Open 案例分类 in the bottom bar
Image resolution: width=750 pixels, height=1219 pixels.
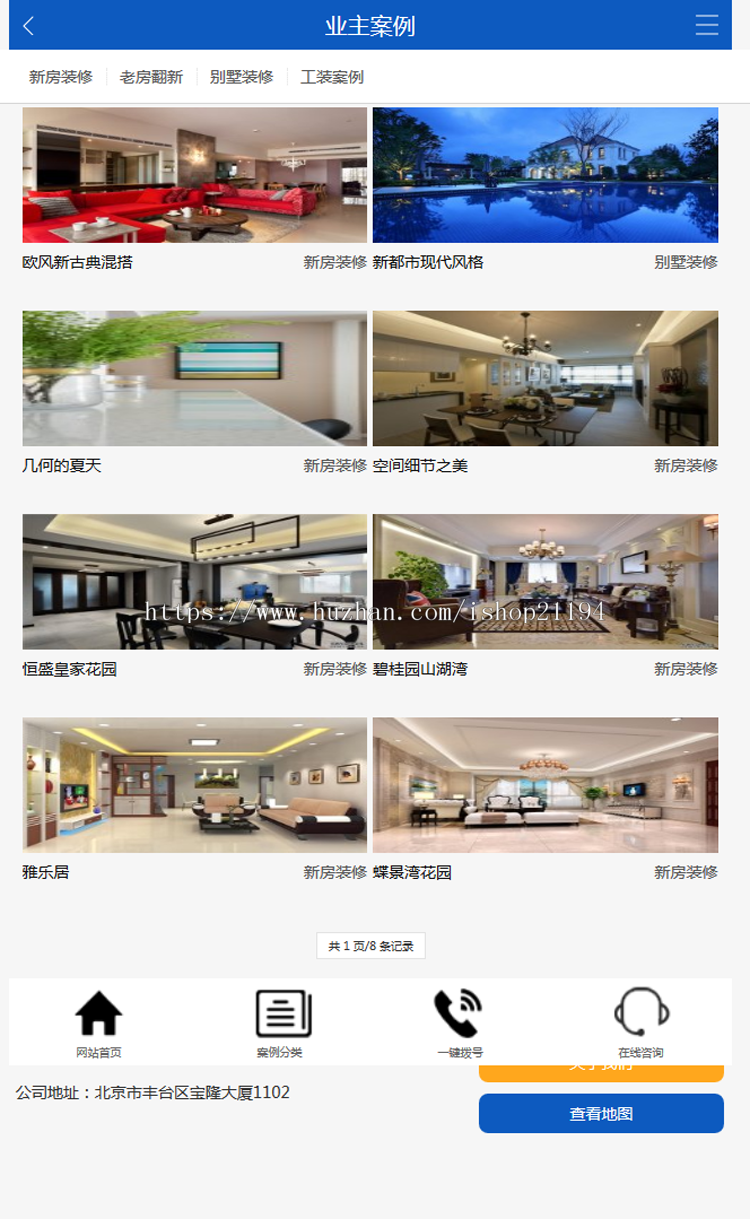point(280,1022)
